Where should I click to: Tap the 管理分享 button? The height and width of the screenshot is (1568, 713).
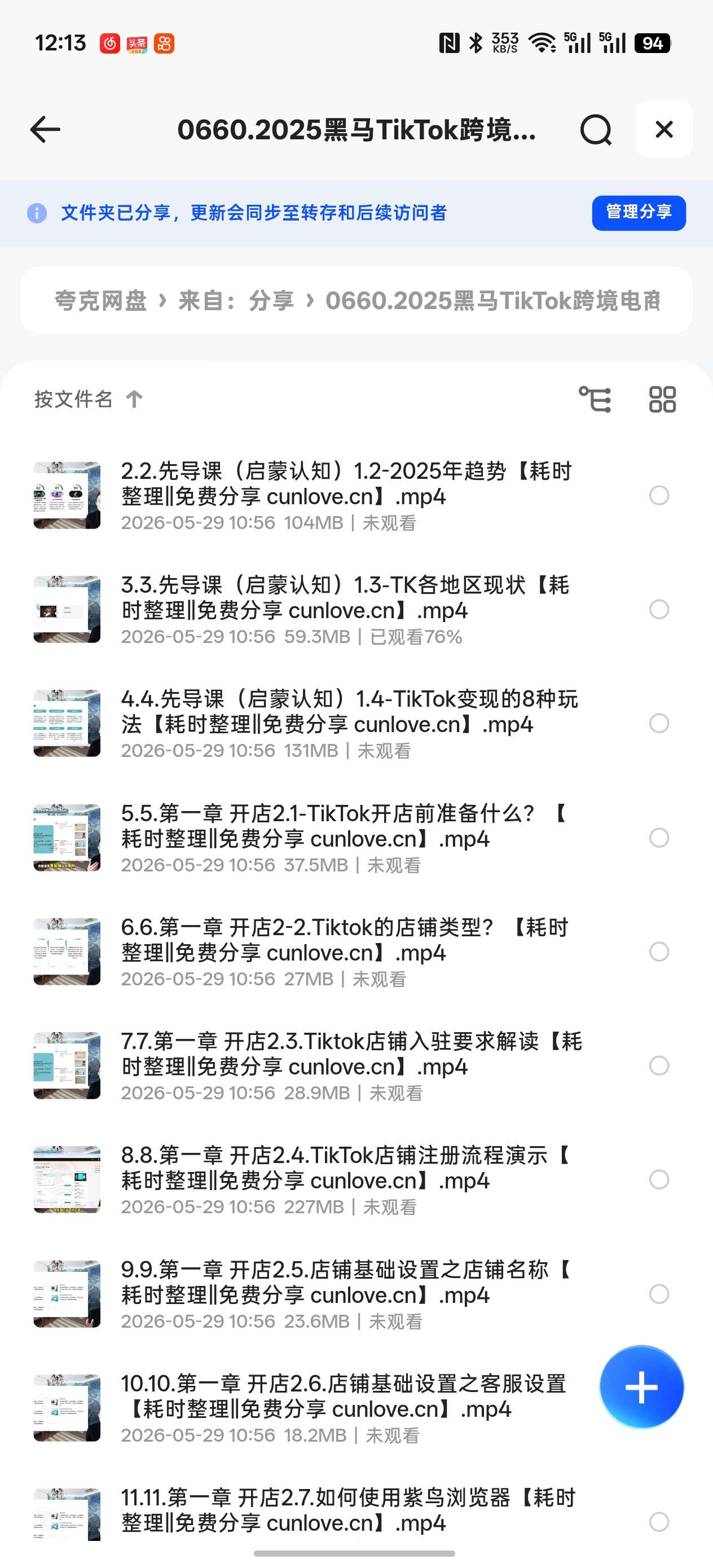point(639,213)
